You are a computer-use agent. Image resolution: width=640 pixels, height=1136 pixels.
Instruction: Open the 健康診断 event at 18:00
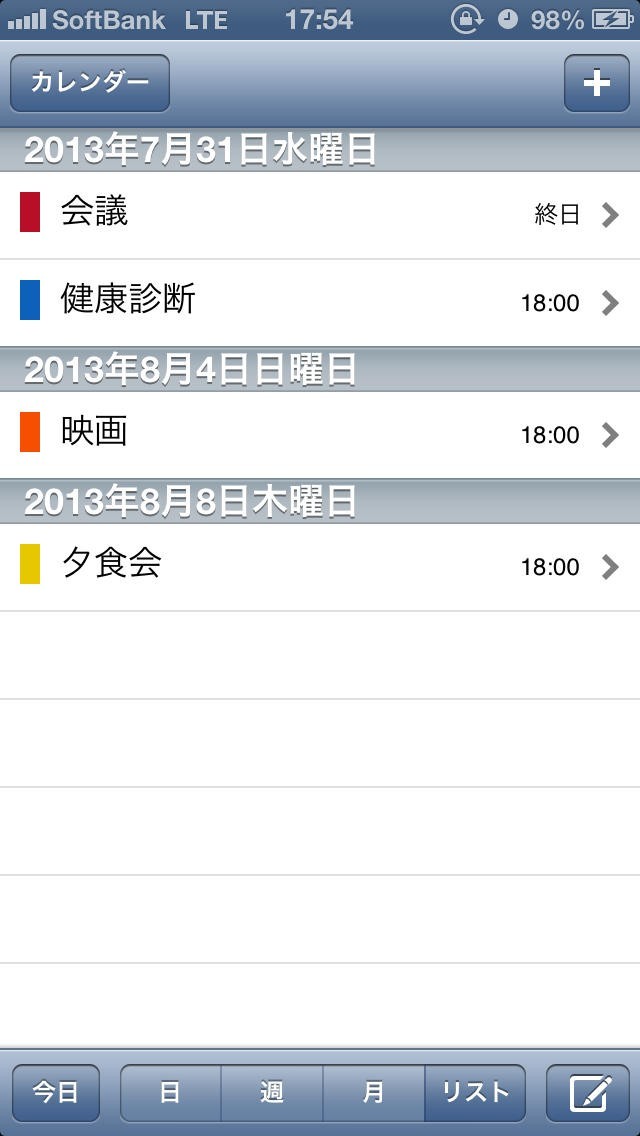pyautogui.click(x=320, y=302)
